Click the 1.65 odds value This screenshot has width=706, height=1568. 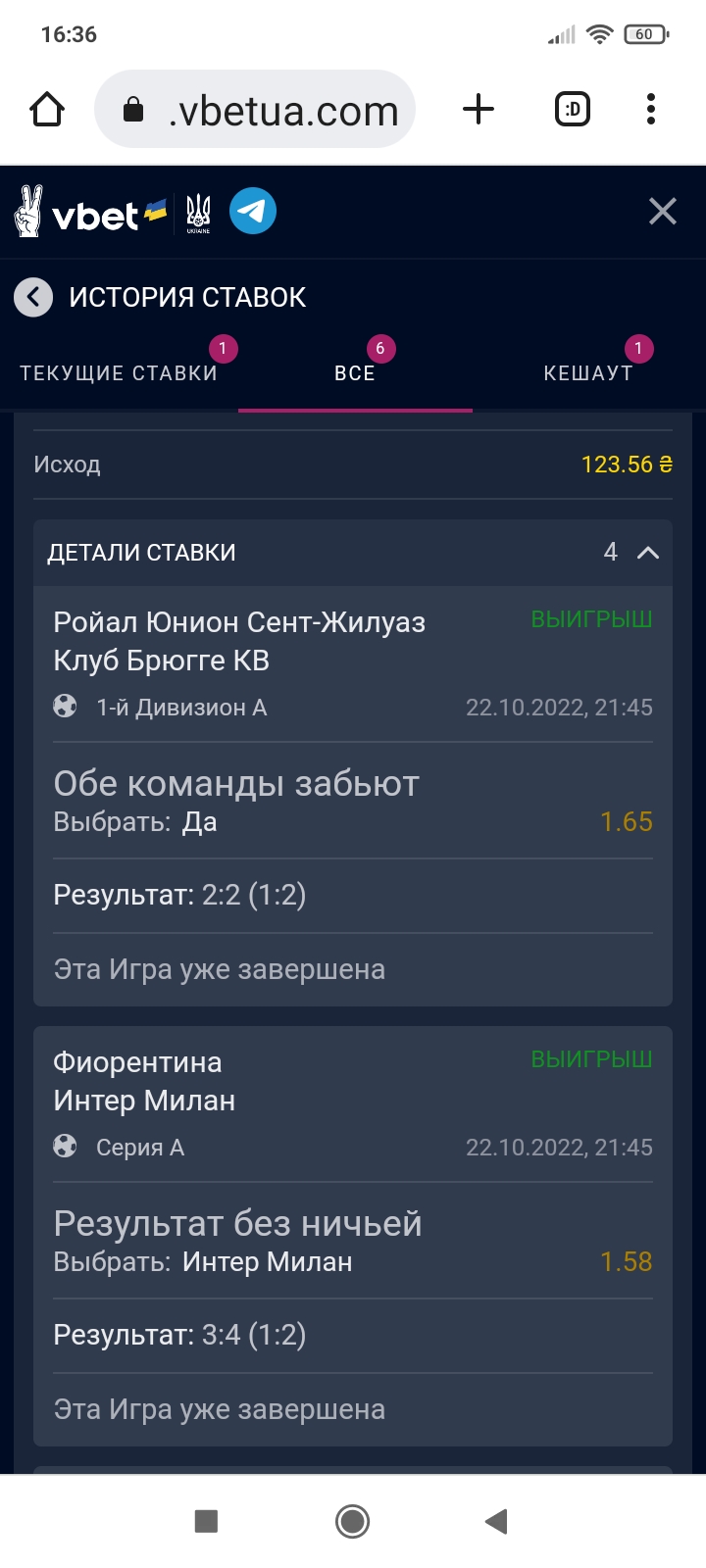coord(629,822)
